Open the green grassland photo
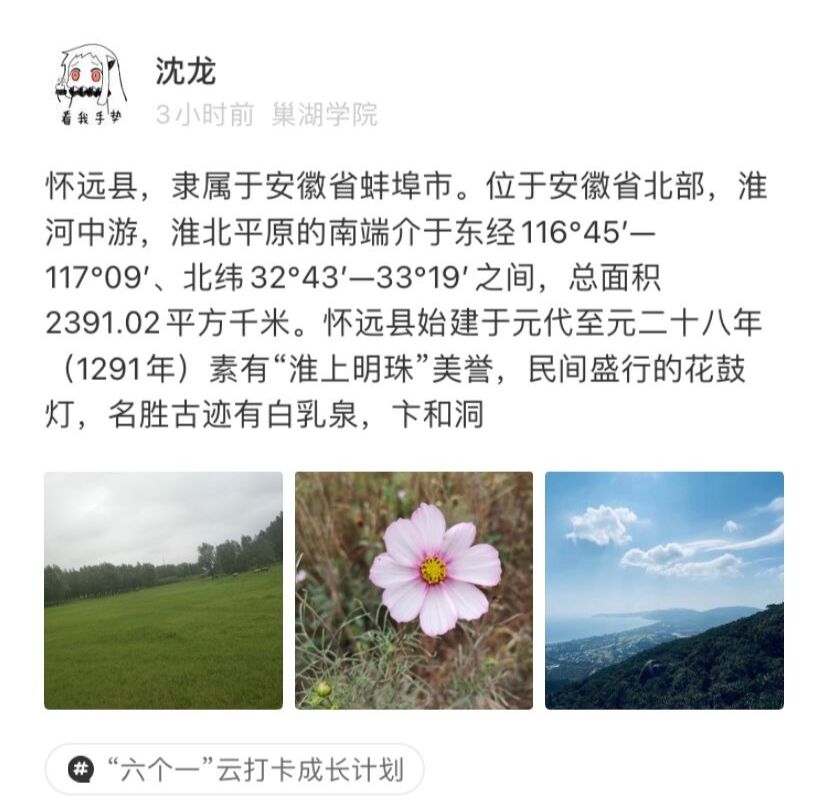Viewport: 827px width, 809px height. click(163, 590)
